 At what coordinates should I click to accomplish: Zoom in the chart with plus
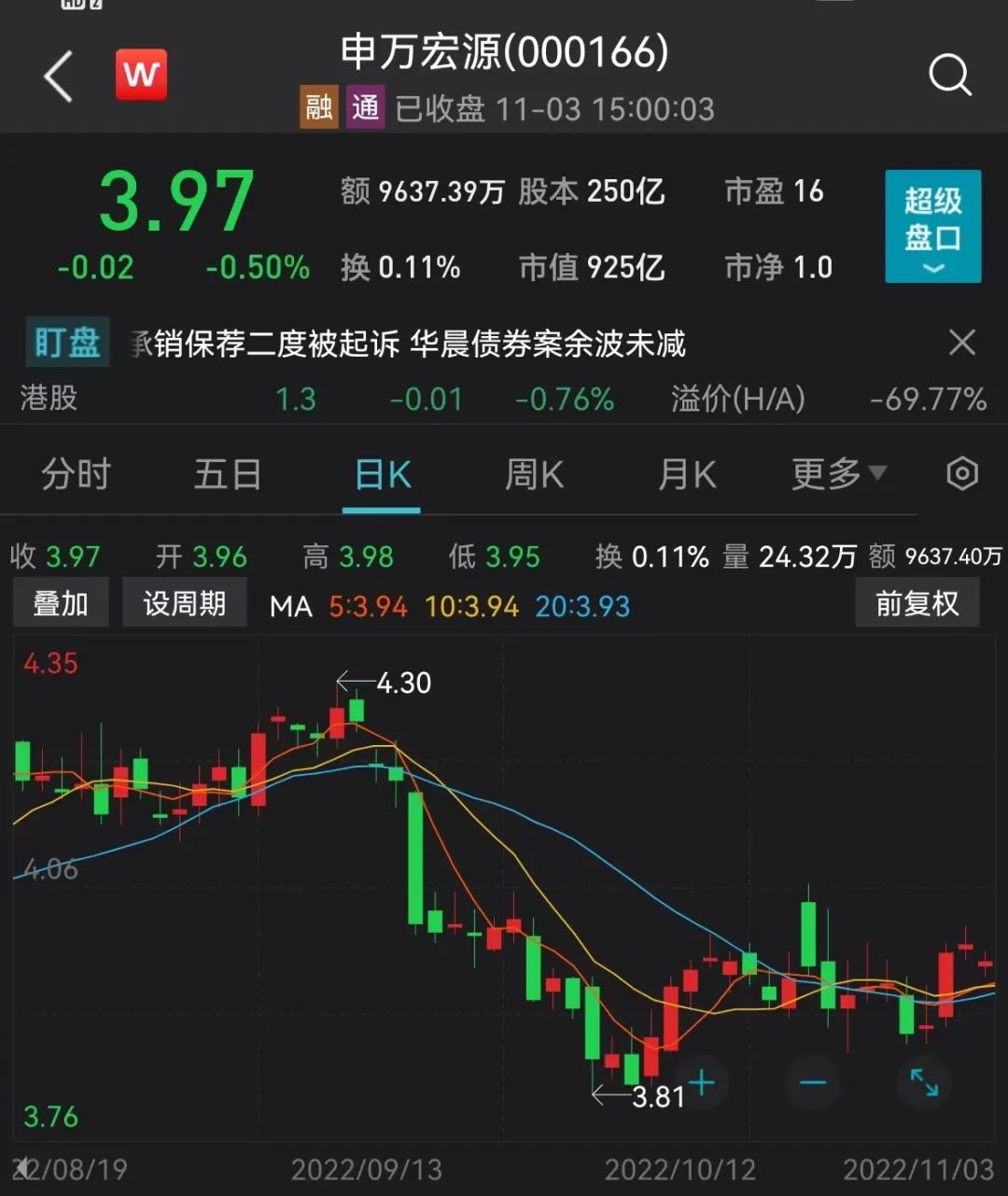coord(701,1083)
